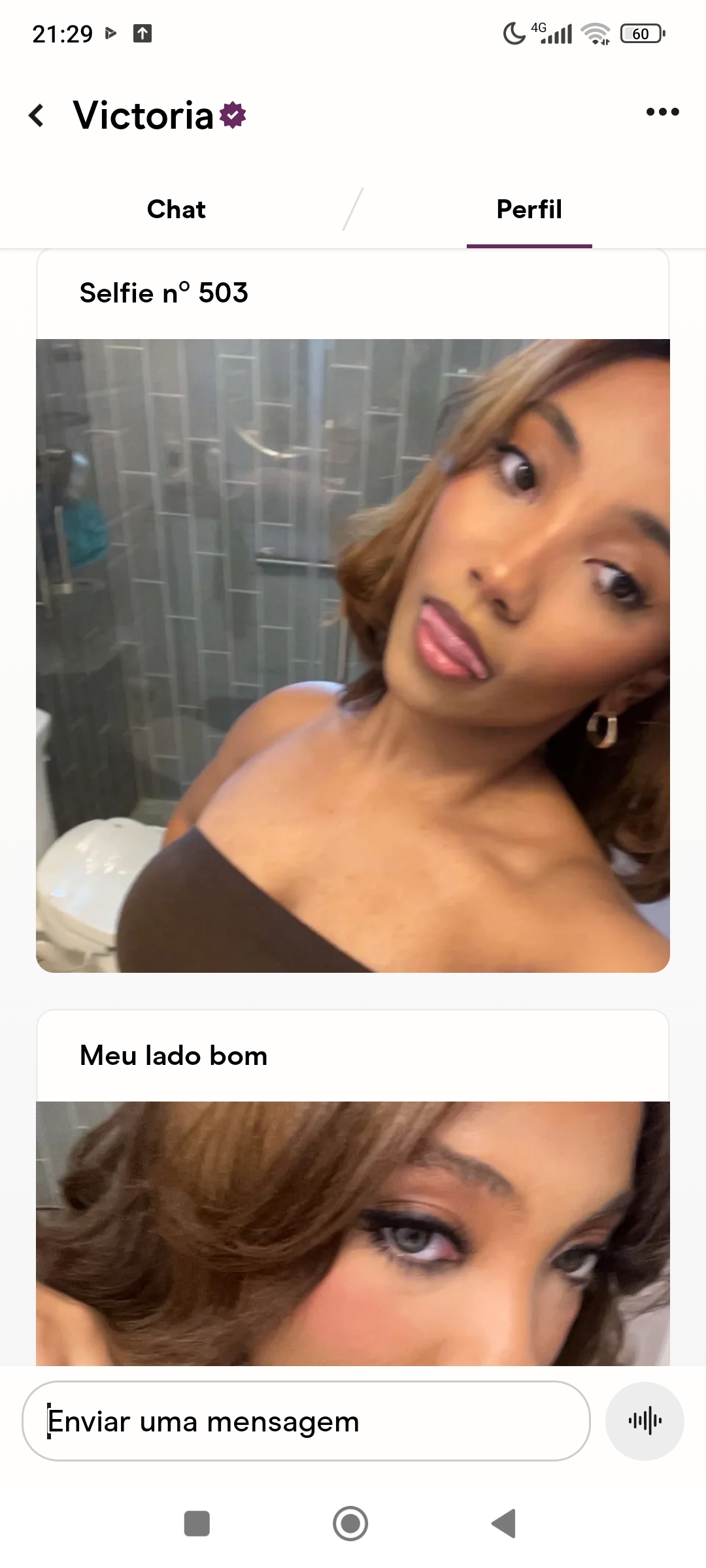
Task: Open the three-dot options menu
Action: click(662, 112)
